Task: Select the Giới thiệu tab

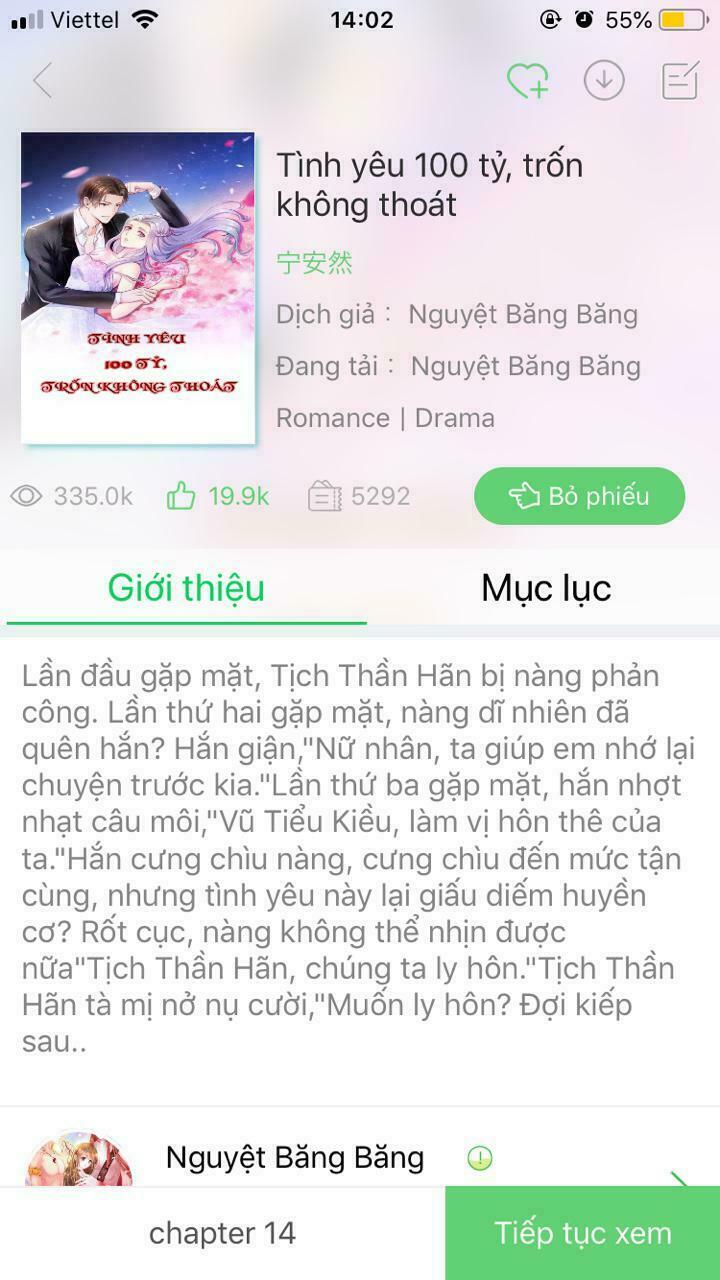Action: coord(186,588)
